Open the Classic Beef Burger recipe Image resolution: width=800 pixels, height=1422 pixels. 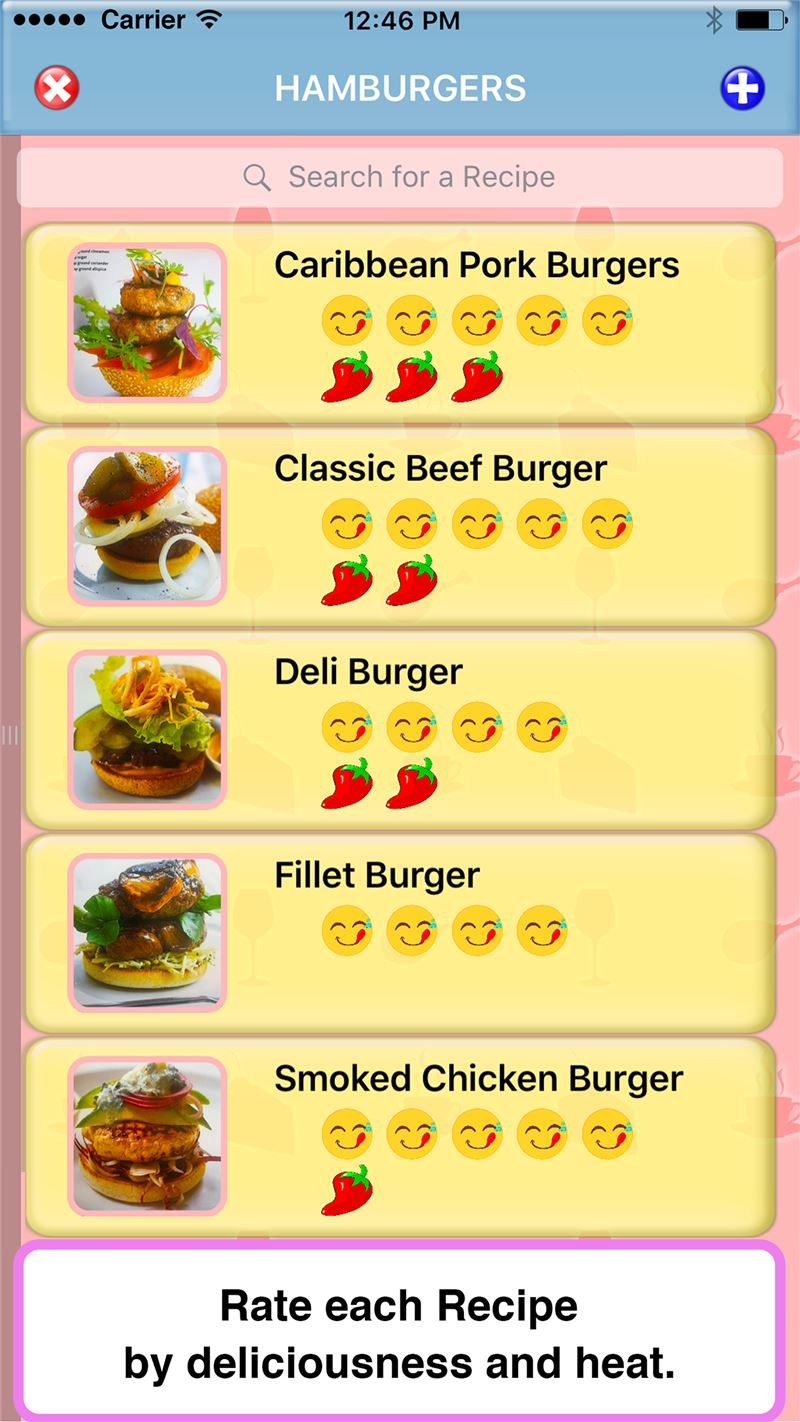(400, 526)
